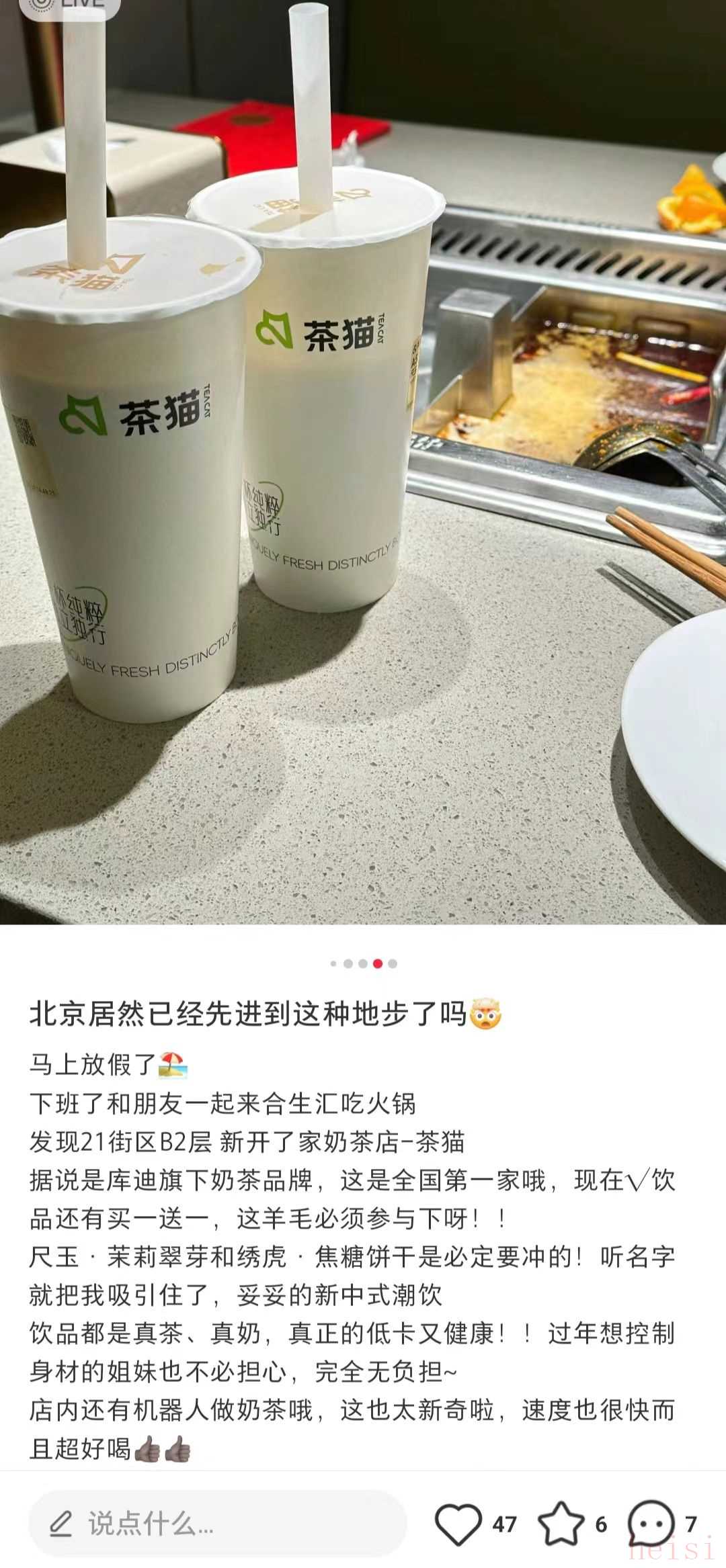Open the comments via the speech bubble icon
The image size is (726, 1568).
(651, 1523)
